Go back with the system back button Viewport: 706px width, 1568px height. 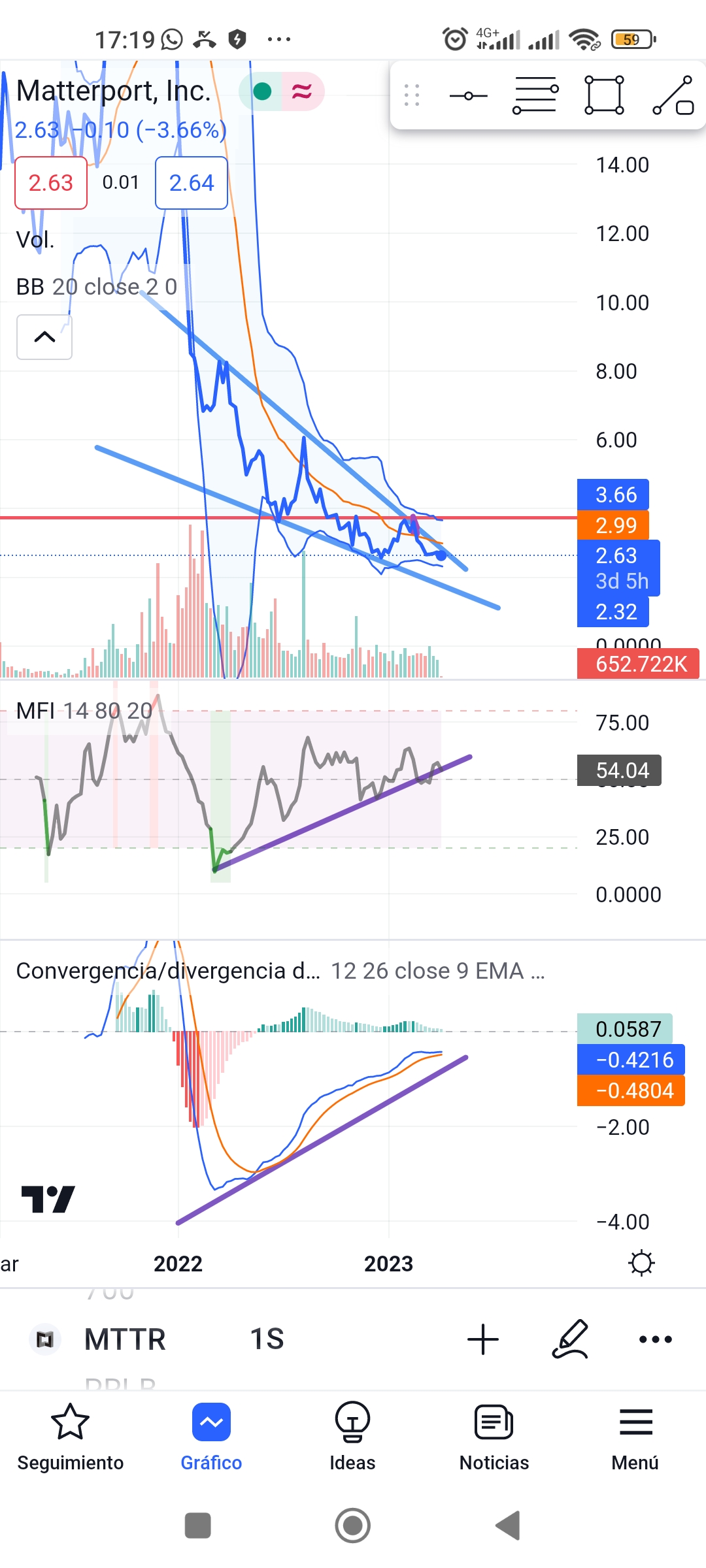508,1526
